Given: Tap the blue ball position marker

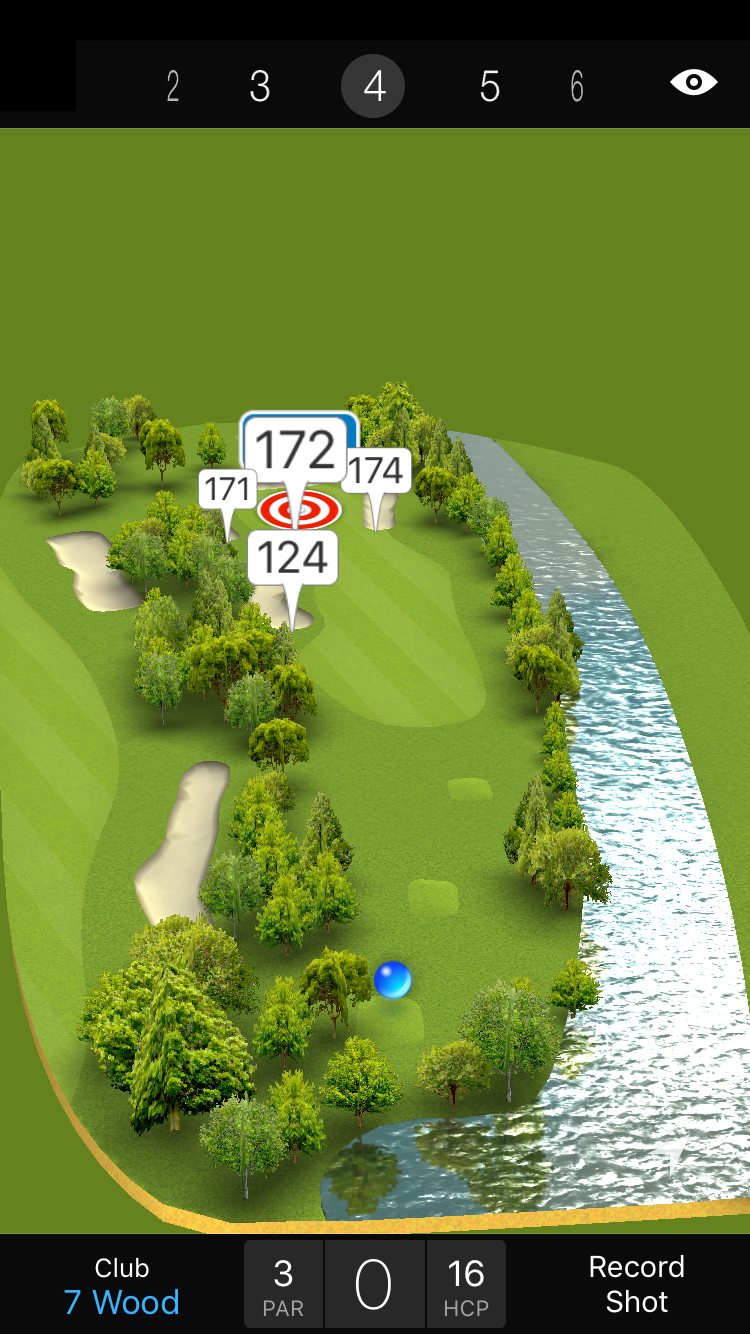Looking at the screenshot, I should (393, 980).
